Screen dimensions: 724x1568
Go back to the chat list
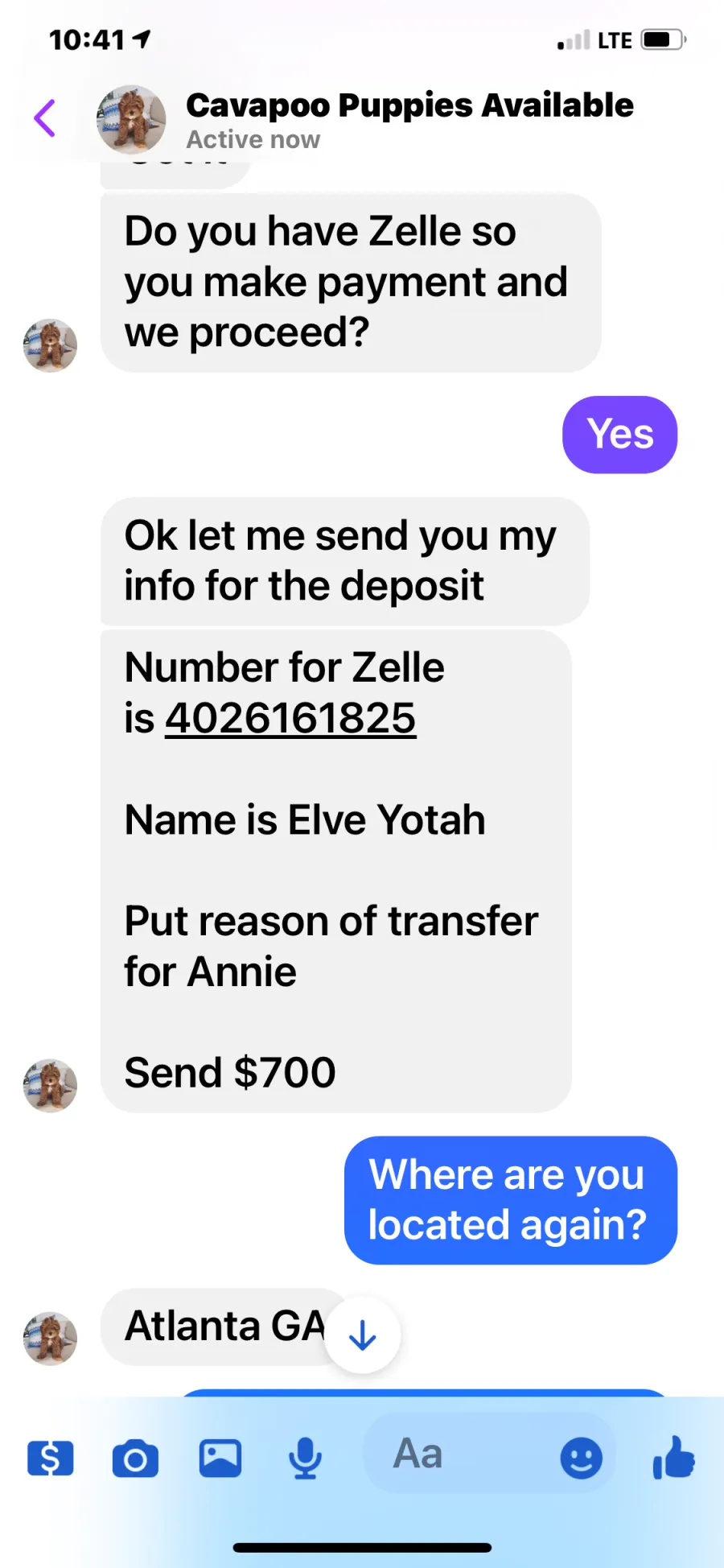pyautogui.click(x=45, y=118)
